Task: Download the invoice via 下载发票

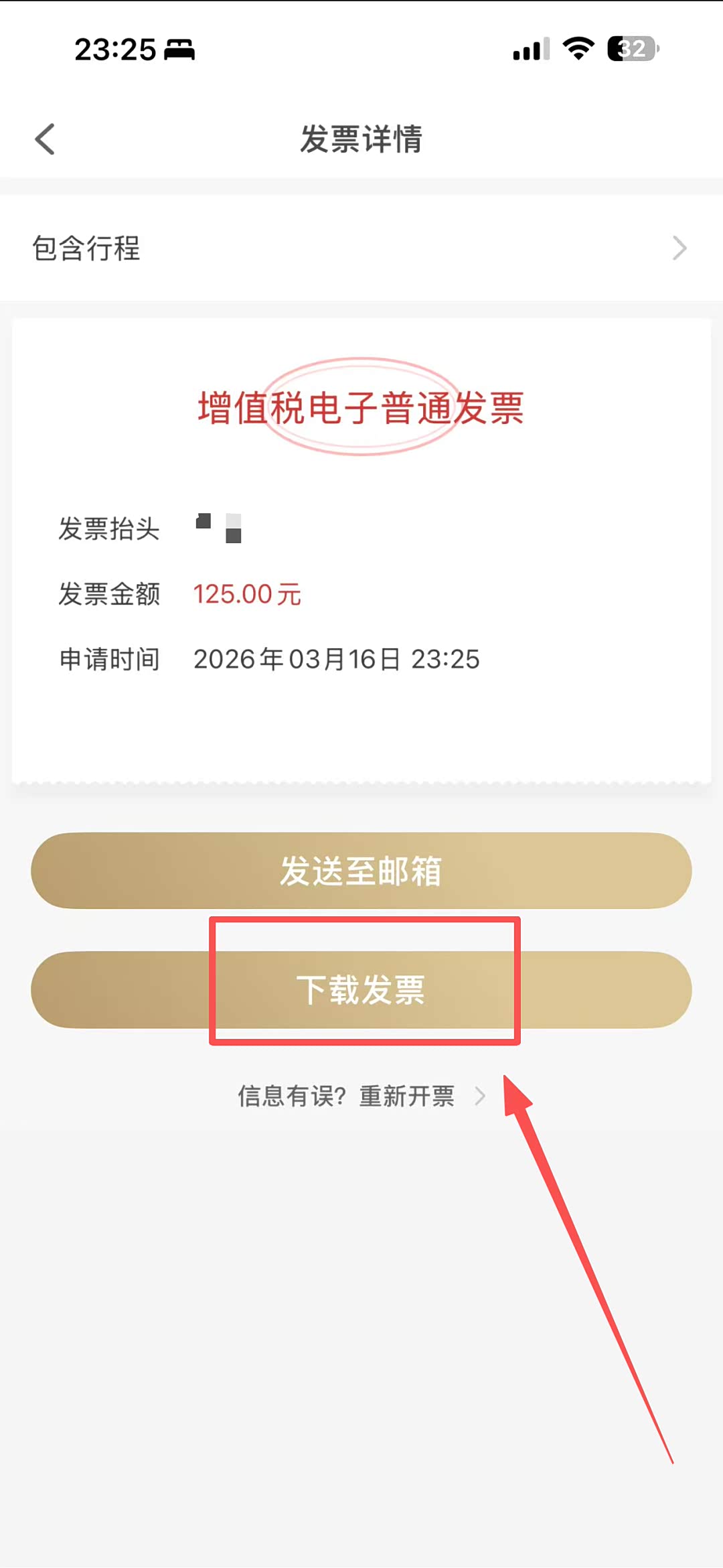Action: (x=361, y=990)
